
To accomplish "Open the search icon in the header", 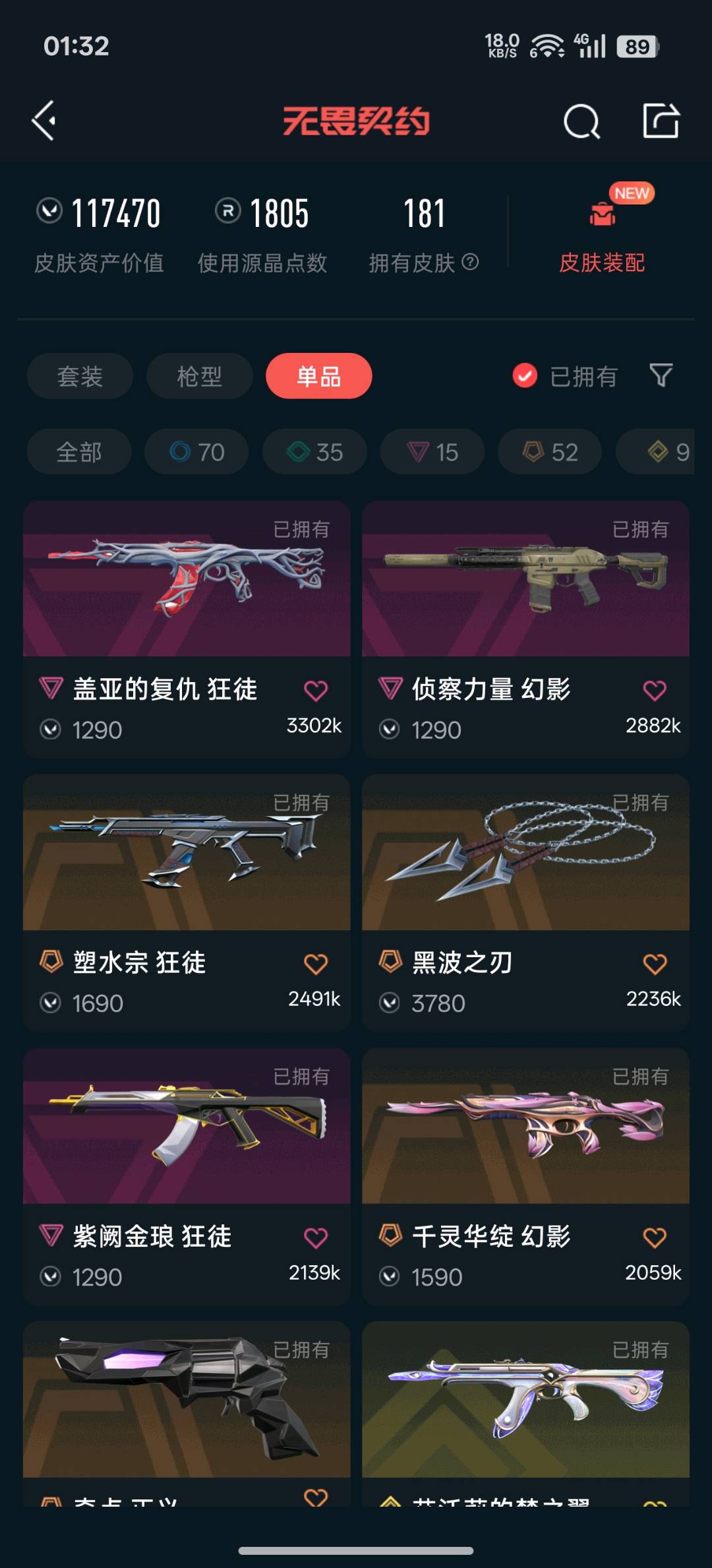I will 581,121.
